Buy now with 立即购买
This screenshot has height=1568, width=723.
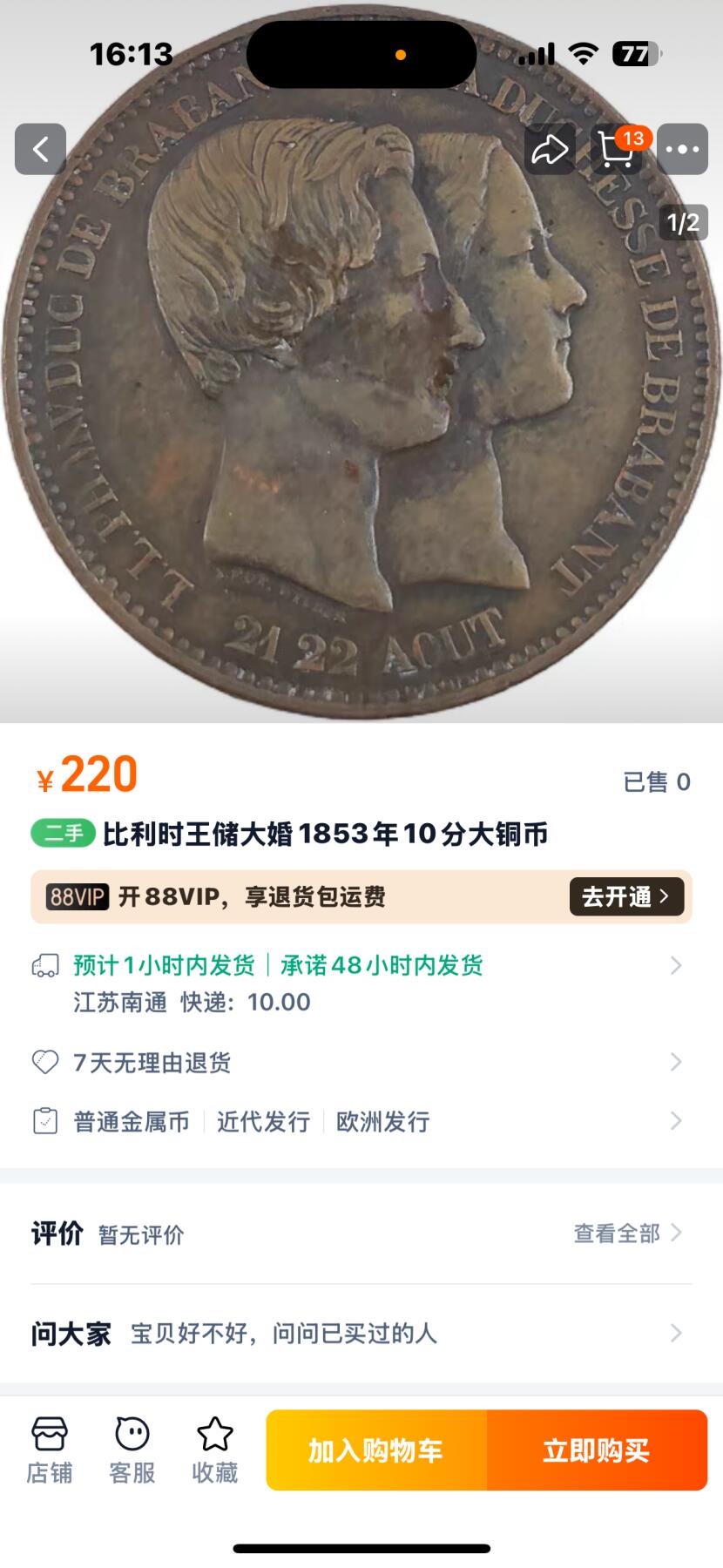pos(597,1450)
